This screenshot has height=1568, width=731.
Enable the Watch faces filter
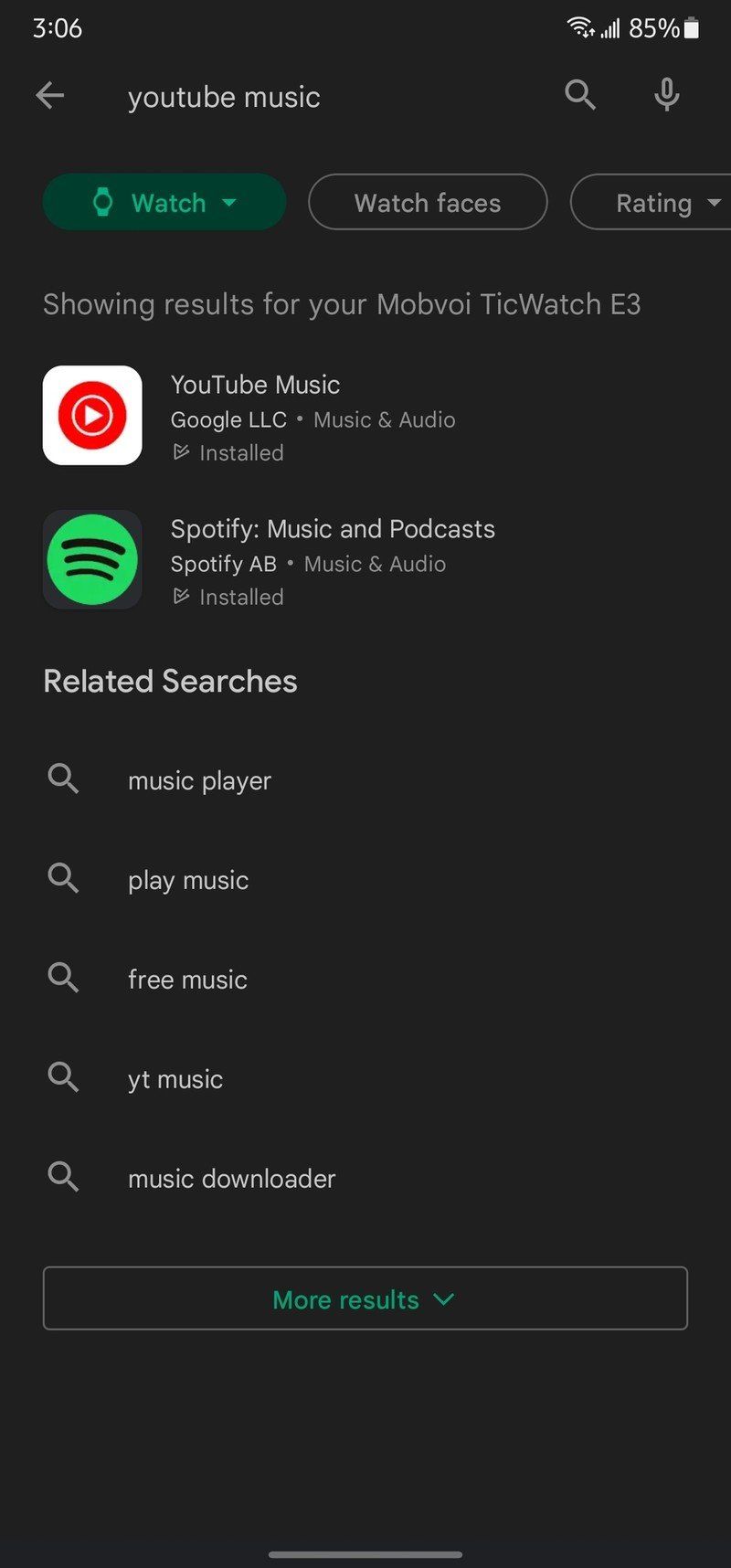click(427, 202)
